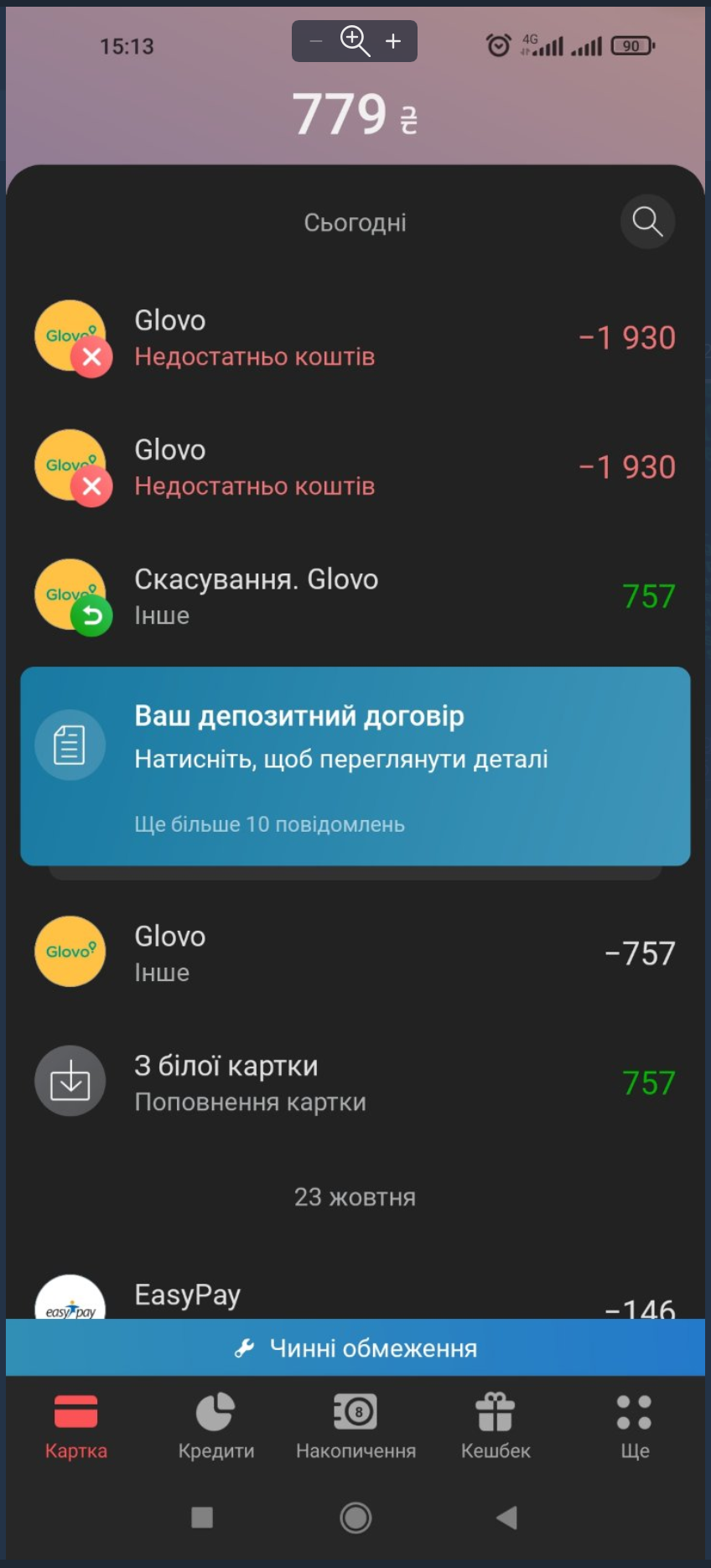Go back using the system back button
Screen dimensions: 711x1568
point(506,1518)
